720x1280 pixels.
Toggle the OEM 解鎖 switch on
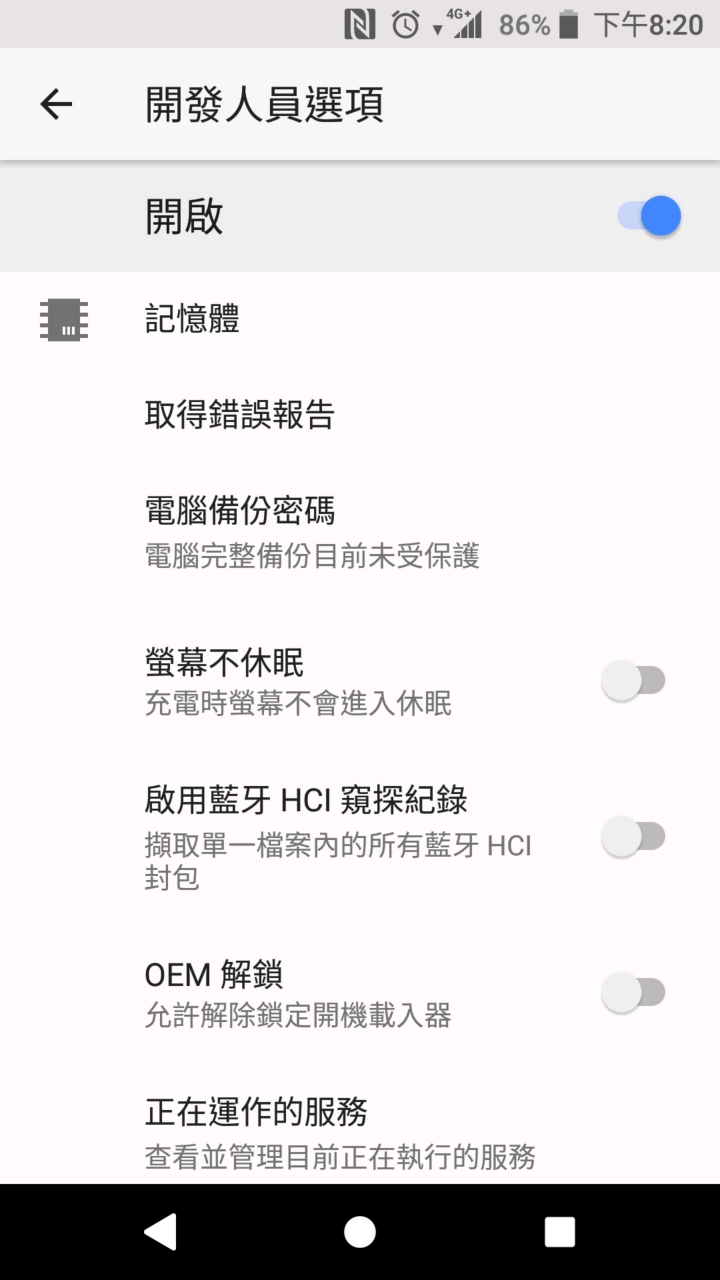click(x=633, y=992)
